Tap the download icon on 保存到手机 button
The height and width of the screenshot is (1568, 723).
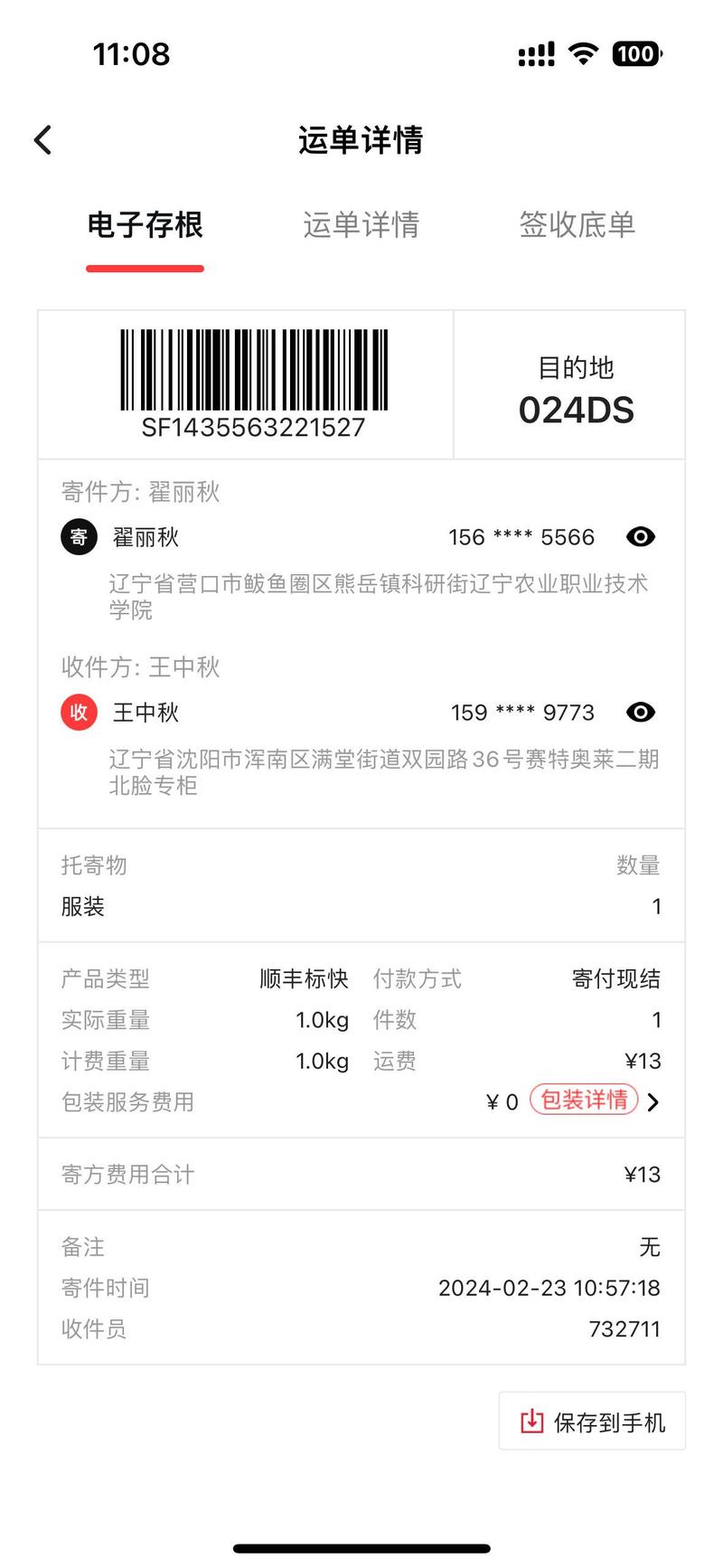pyautogui.click(x=531, y=1422)
